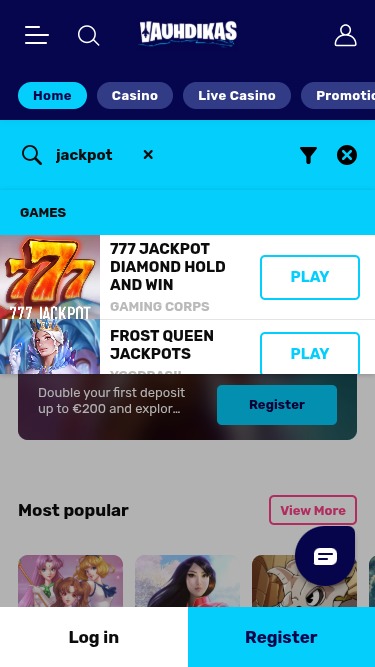Screen dimensions: 375x667
Task: Open the Promotions tab
Action: (338, 95)
